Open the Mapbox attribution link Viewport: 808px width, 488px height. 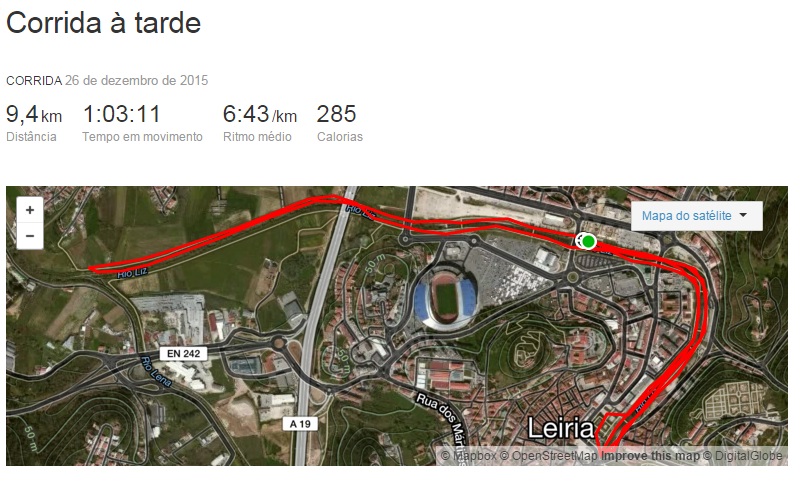(x=474, y=457)
